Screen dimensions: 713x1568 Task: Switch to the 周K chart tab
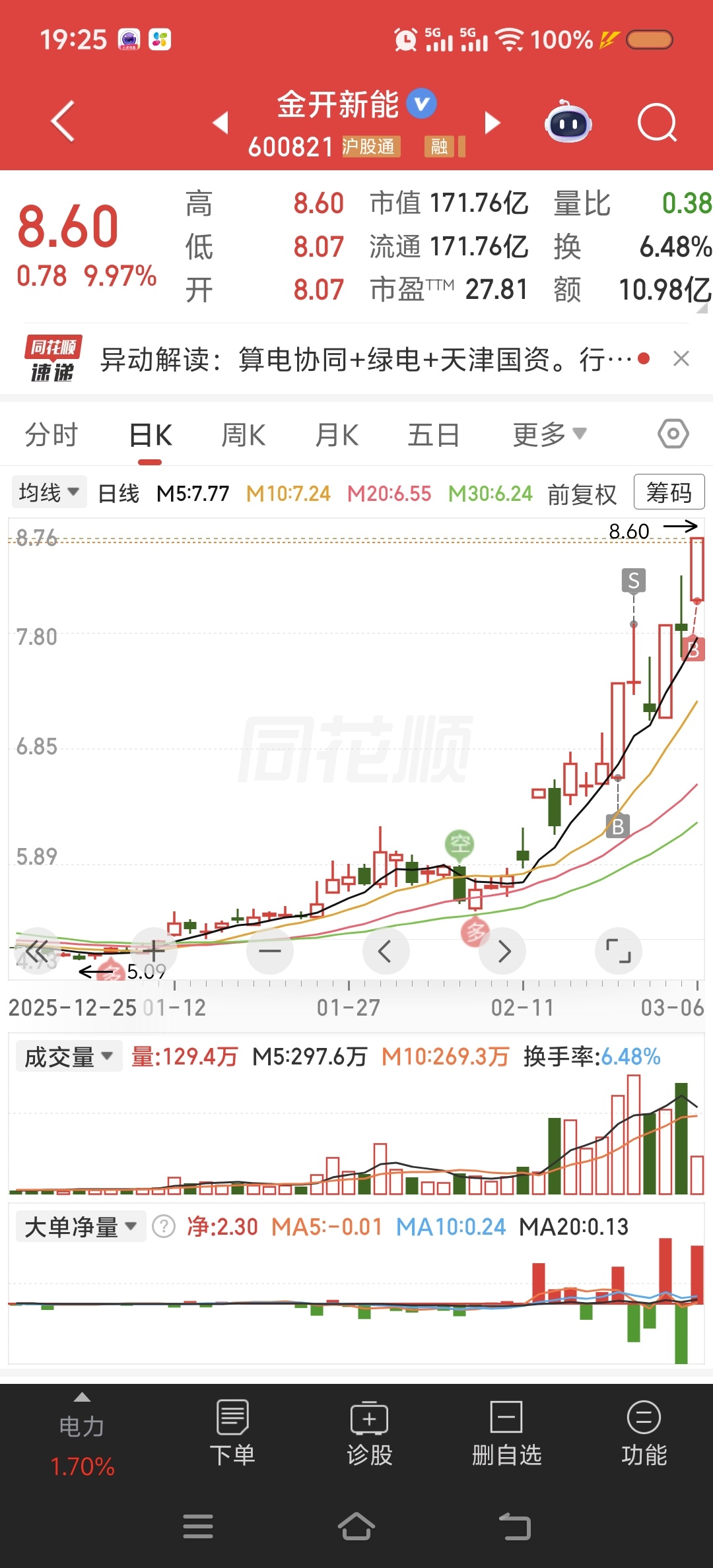tap(243, 436)
